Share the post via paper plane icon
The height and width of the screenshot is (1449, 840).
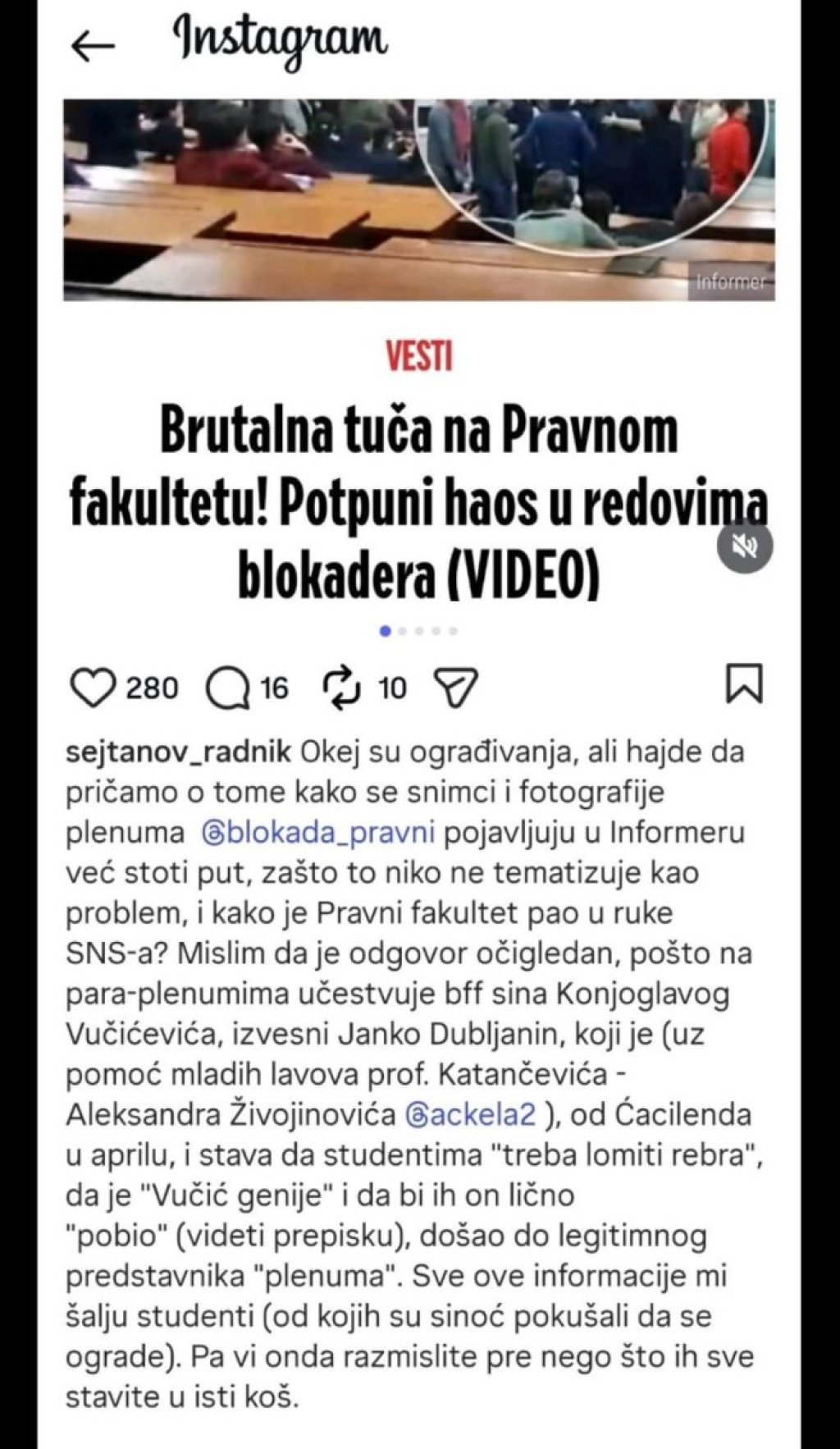click(x=455, y=688)
